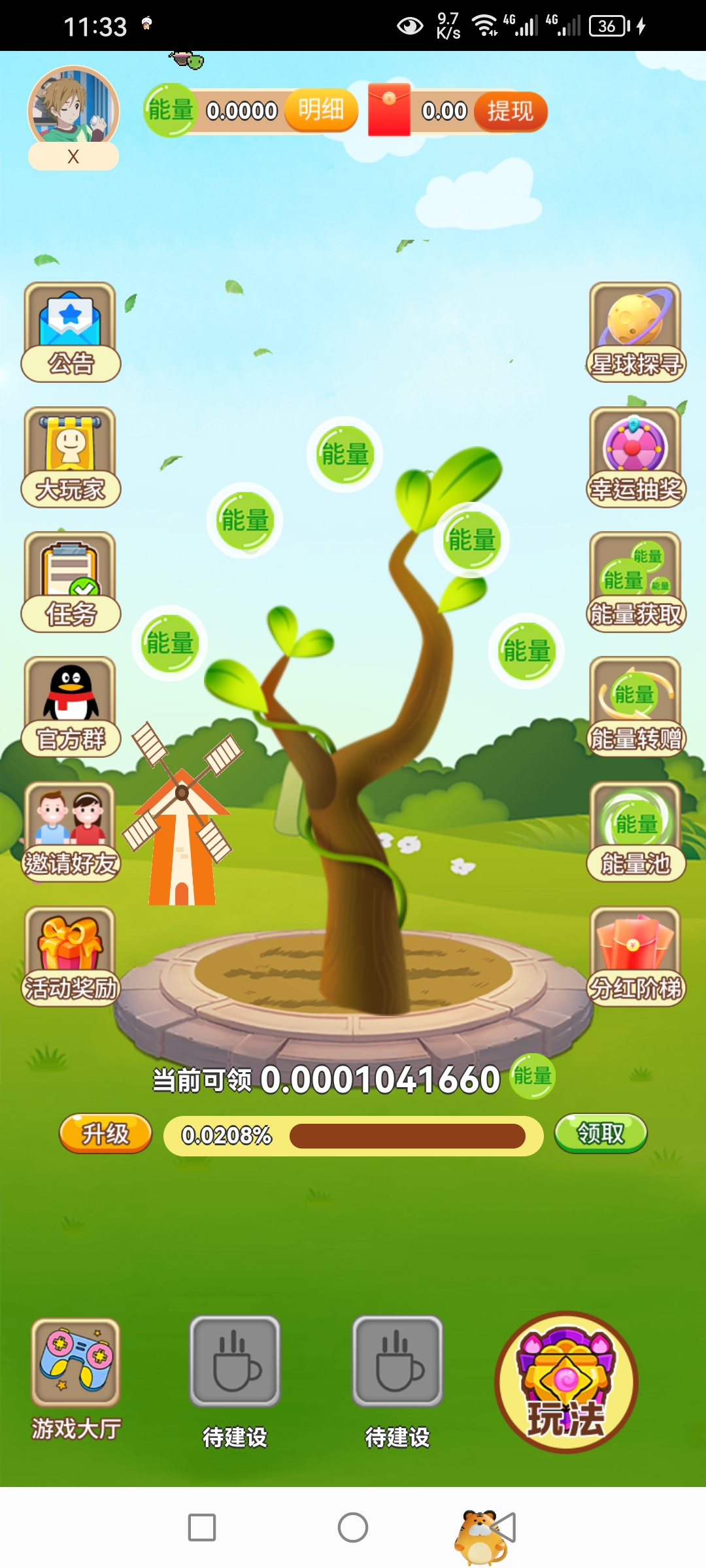Open the 大玩家 menu
Viewport: 706px width, 1568px height.
(71, 457)
